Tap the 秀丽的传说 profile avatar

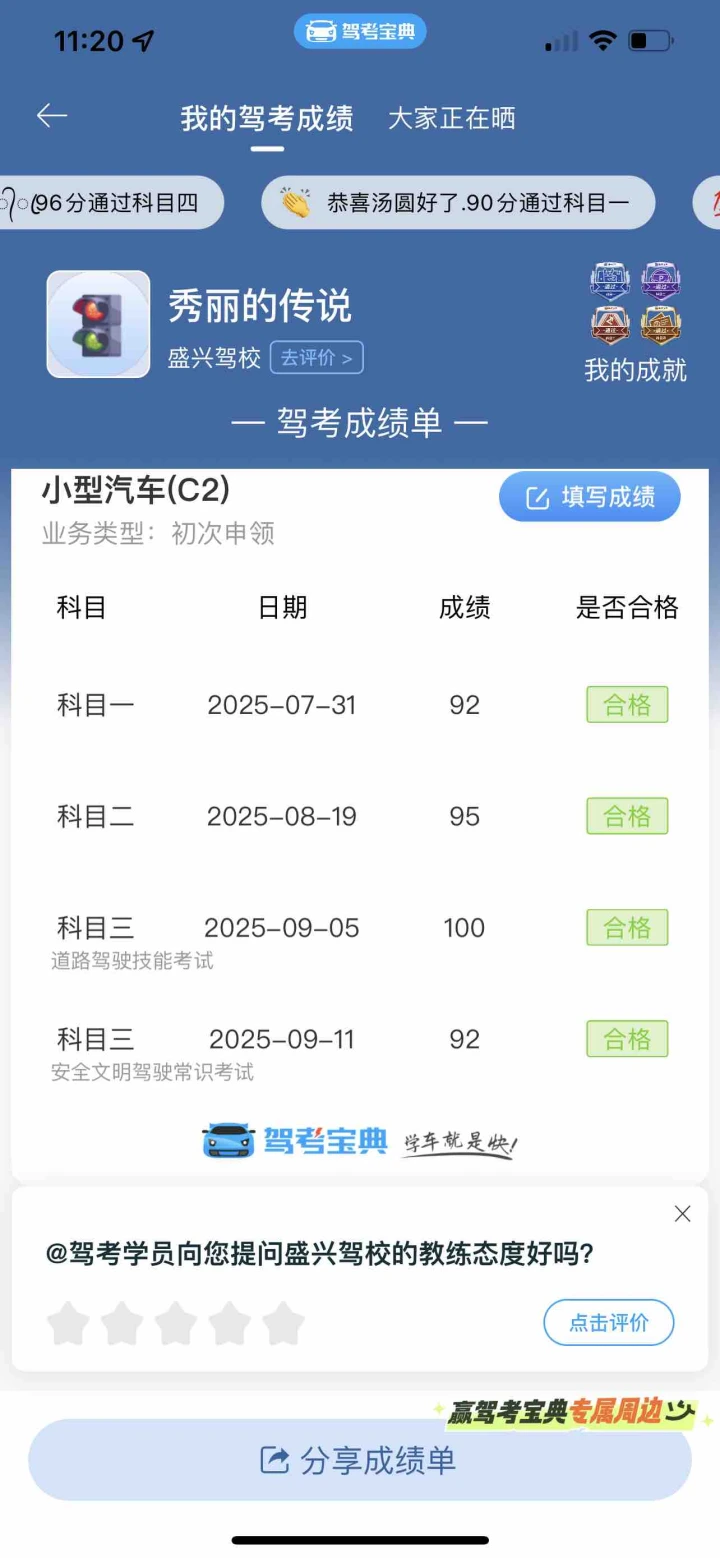[98, 324]
